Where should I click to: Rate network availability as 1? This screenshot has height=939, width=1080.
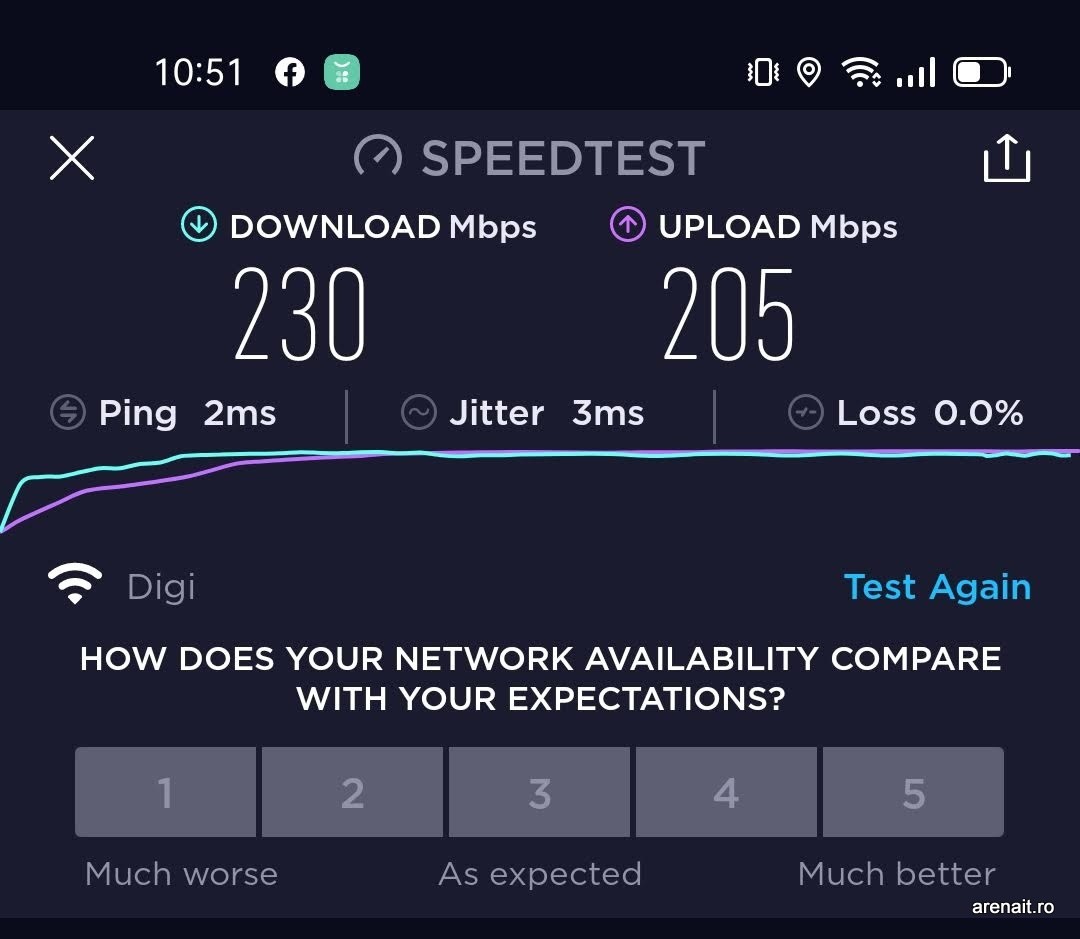[165, 792]
